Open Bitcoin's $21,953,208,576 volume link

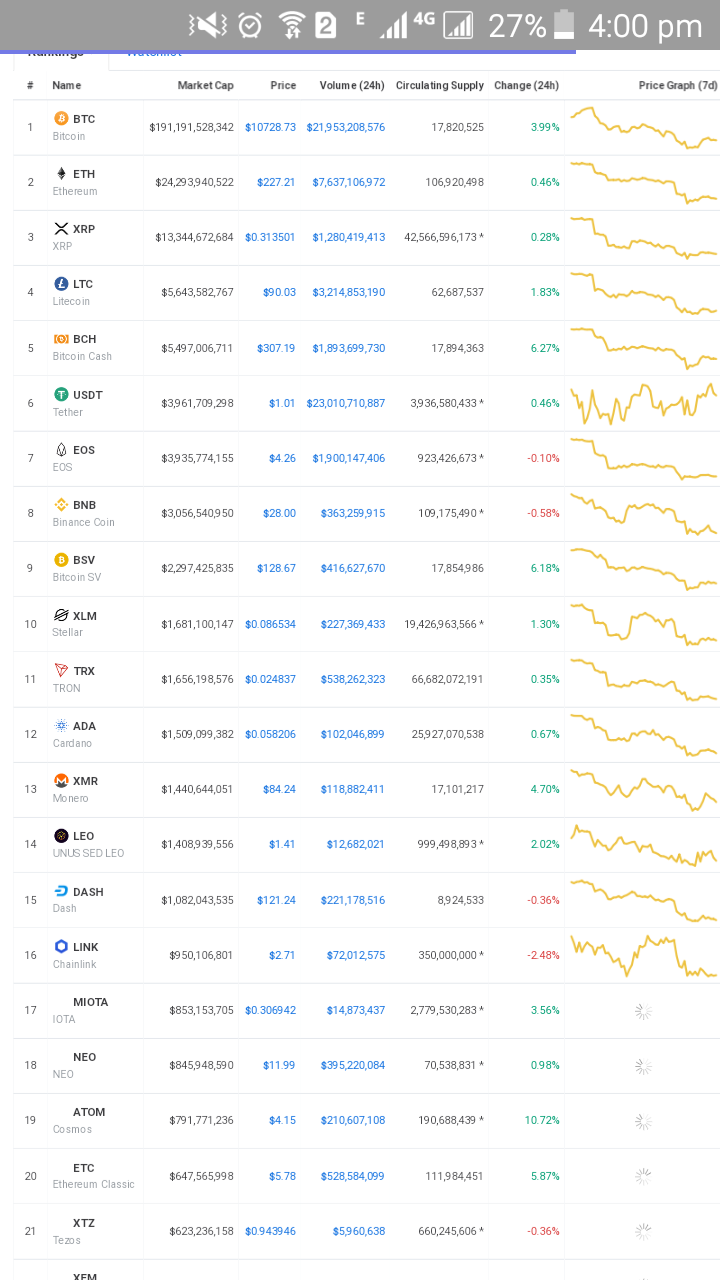coord(346,127)
